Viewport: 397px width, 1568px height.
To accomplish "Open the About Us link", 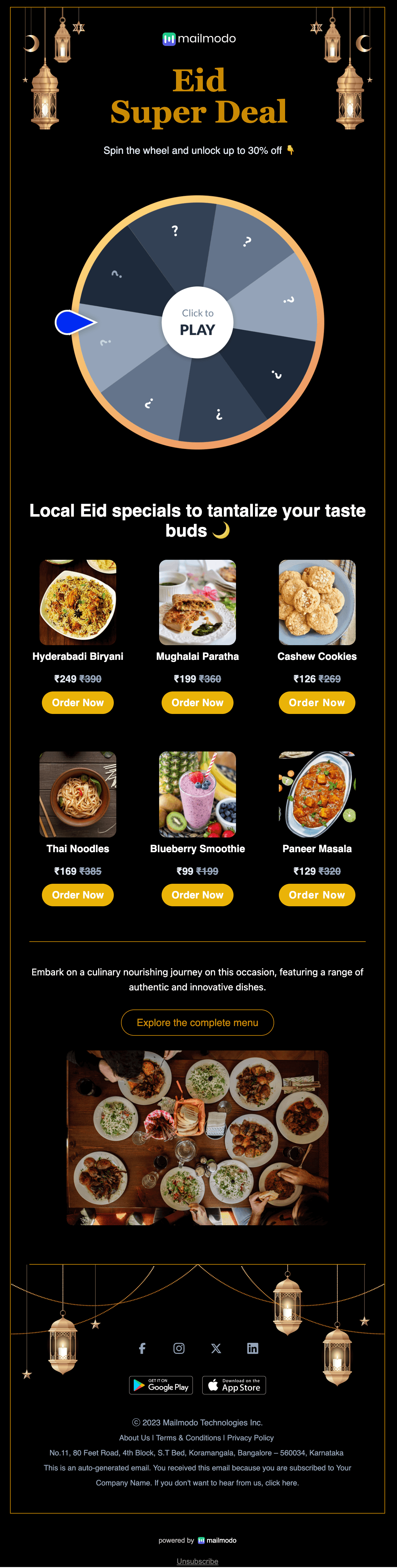I will point(134,1438).
